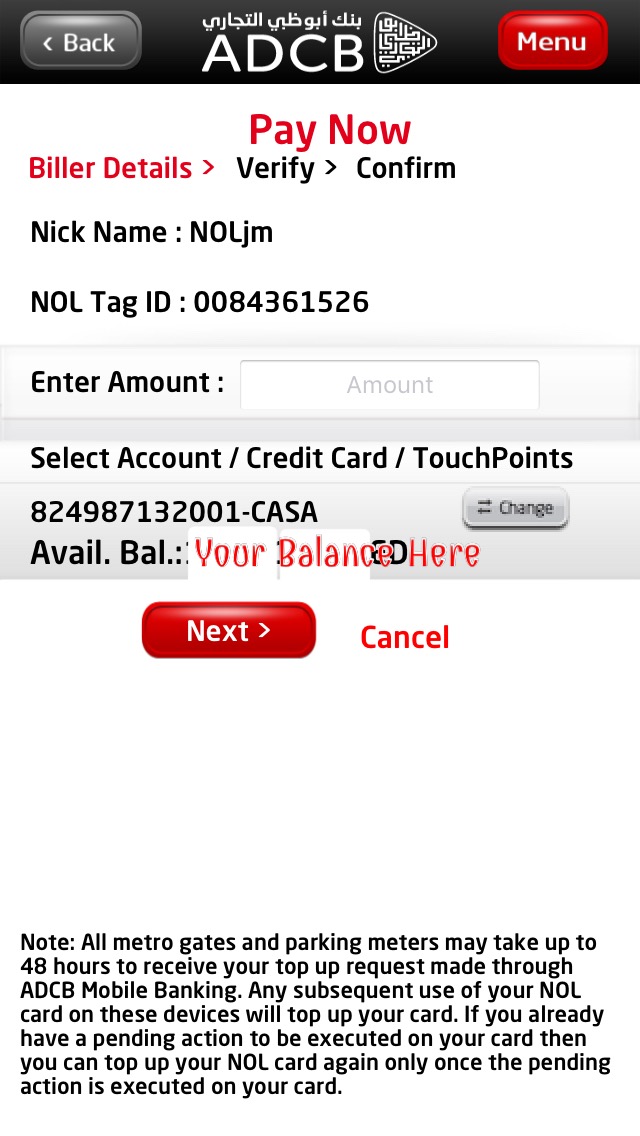Go back using the Back button

coord(80,41)
